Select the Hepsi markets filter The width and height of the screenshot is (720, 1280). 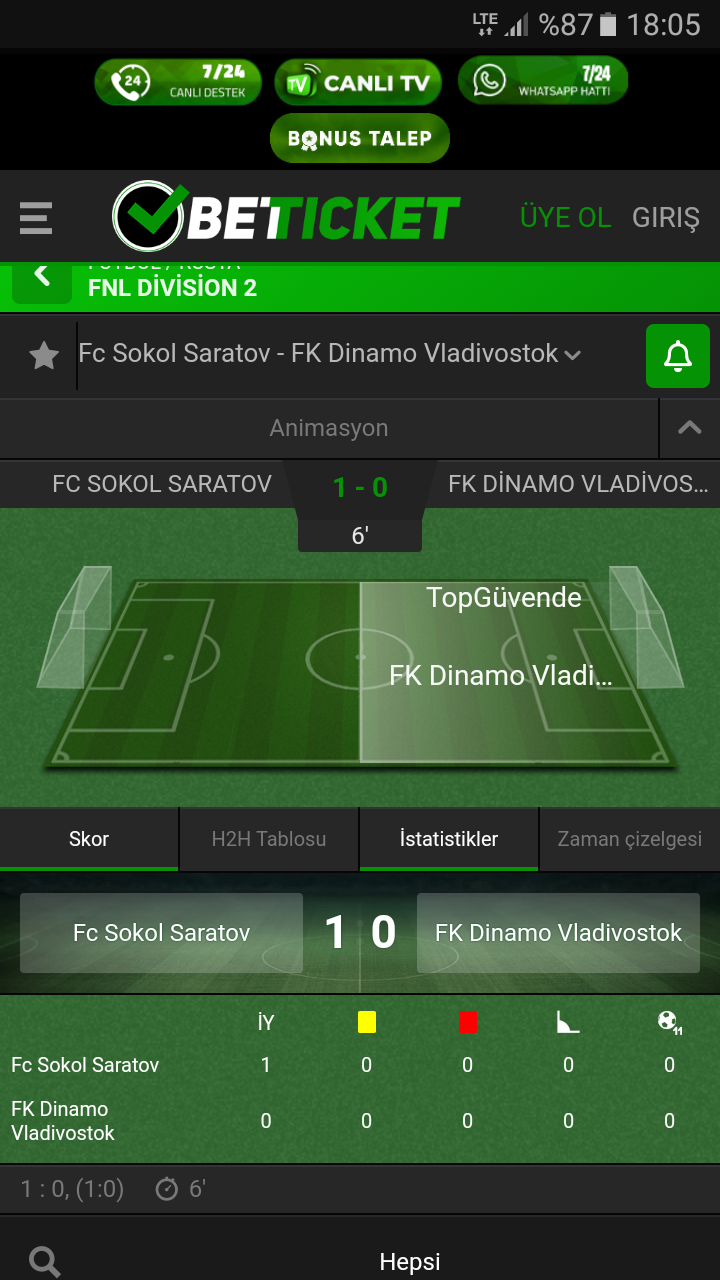(410, 1262)
